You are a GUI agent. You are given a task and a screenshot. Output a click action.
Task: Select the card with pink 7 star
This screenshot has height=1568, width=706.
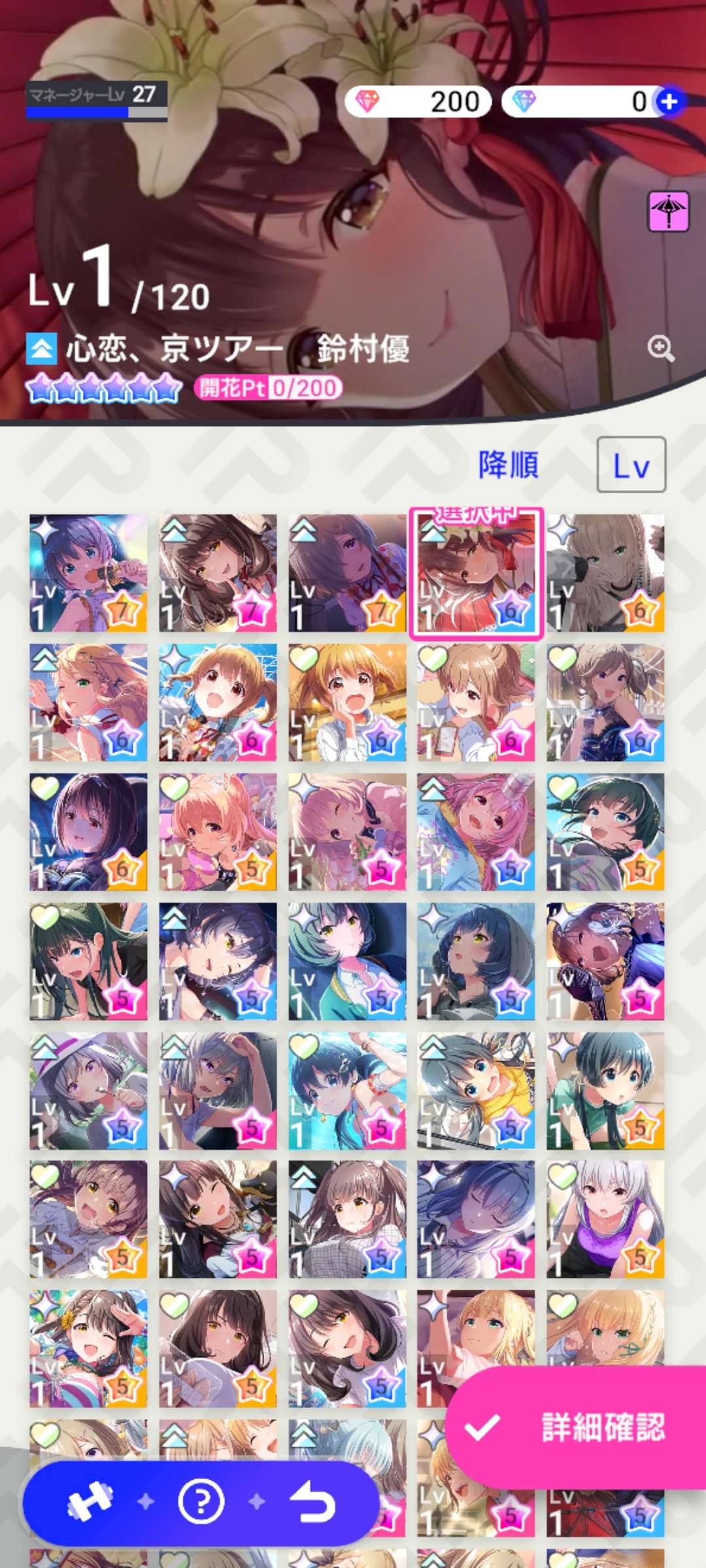click(x=218, y=573)
